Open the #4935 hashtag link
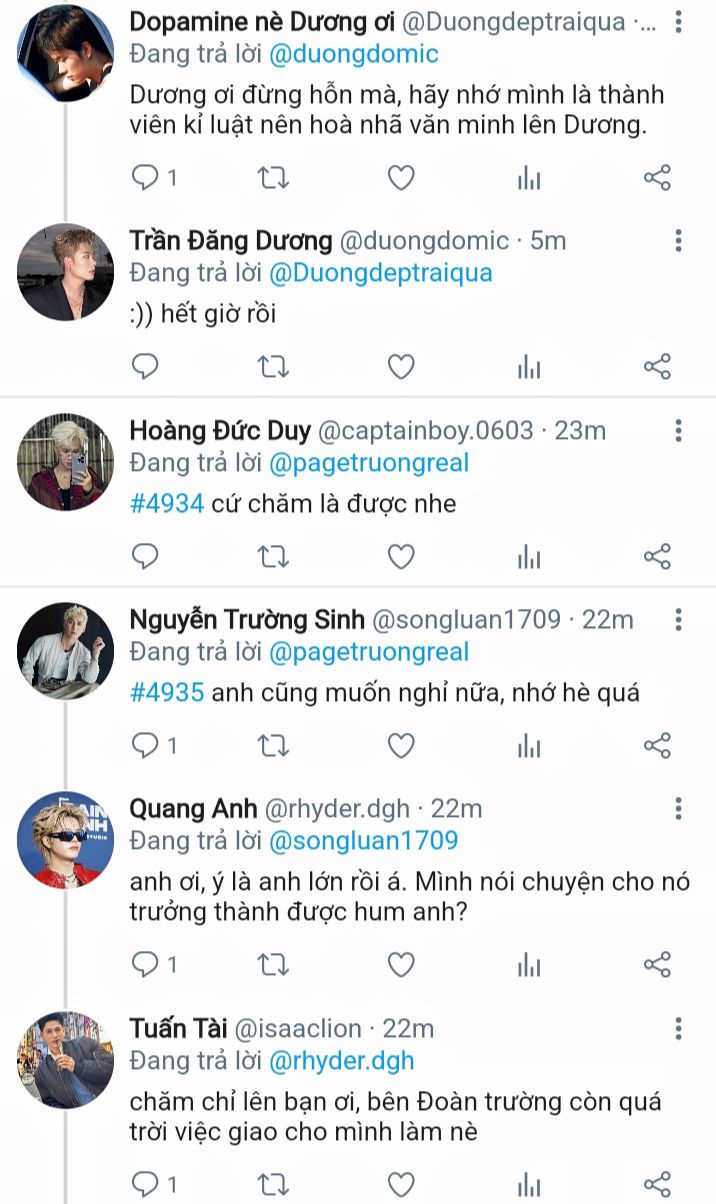This screenshot has height=1204, width=716. pyautogui.click(x=168, y=692)
